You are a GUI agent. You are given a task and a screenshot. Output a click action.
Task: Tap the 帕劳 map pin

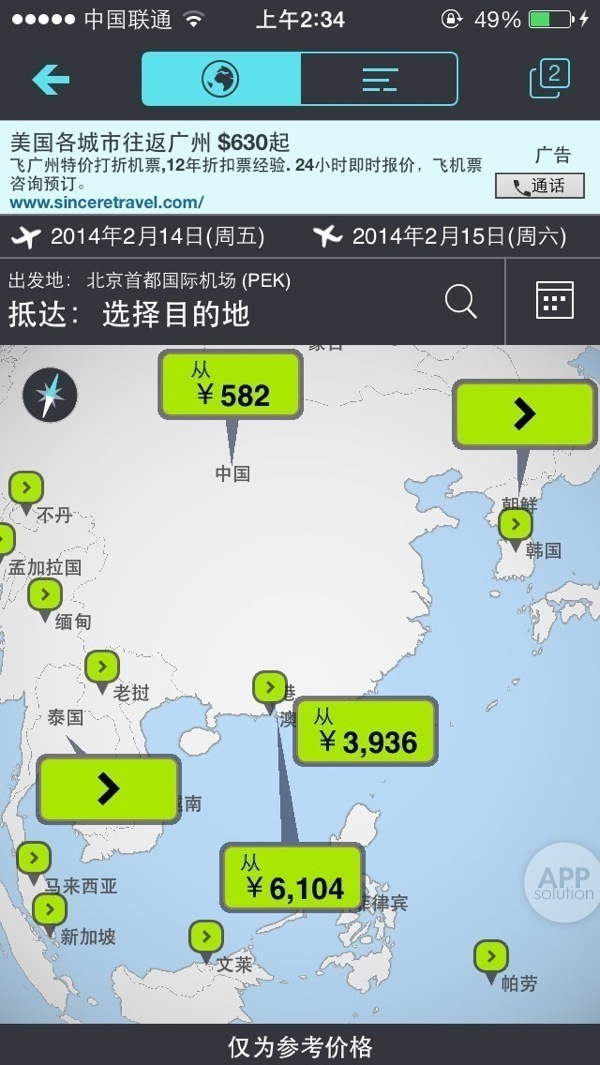coord(490,957)
